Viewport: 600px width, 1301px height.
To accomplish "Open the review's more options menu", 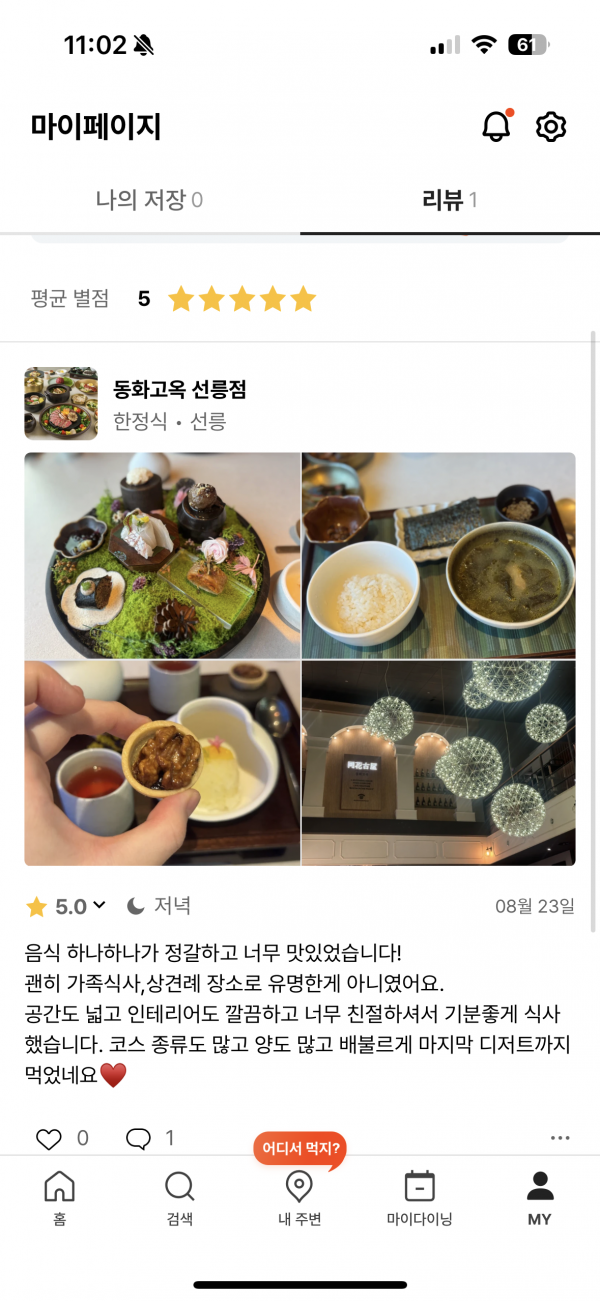I will click(x=560, y=1138).
